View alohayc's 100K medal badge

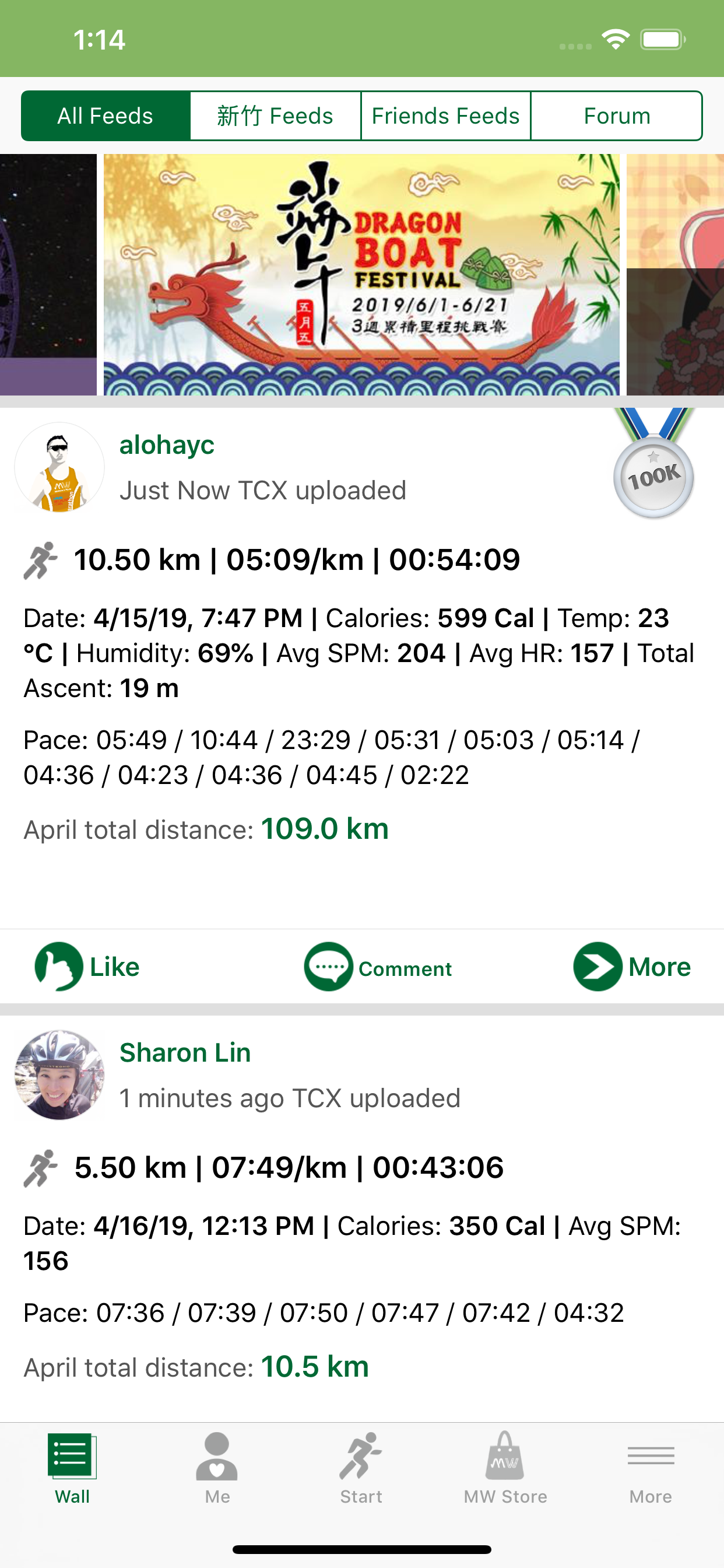(653, 463)
